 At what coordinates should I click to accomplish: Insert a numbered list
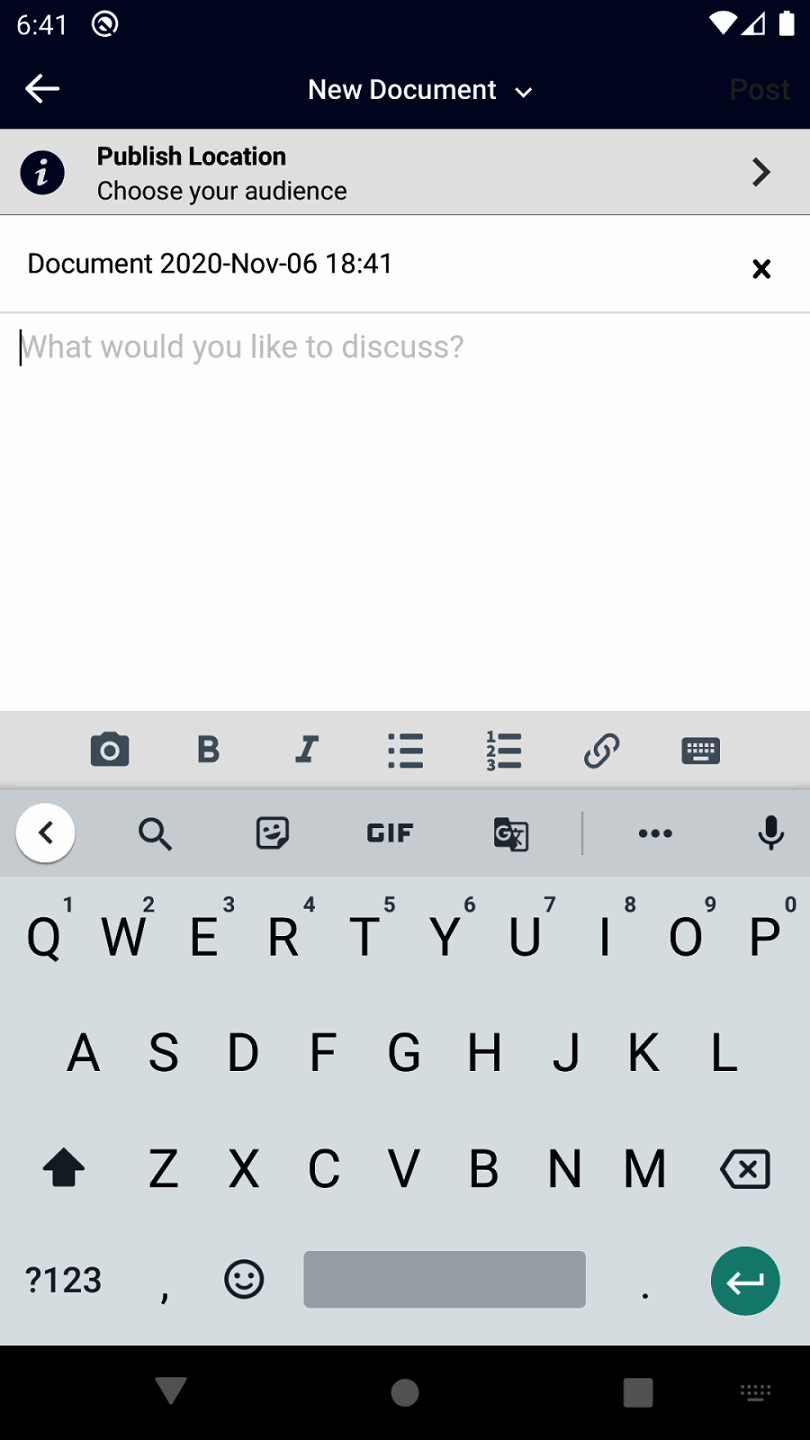[x=503, y=749]
